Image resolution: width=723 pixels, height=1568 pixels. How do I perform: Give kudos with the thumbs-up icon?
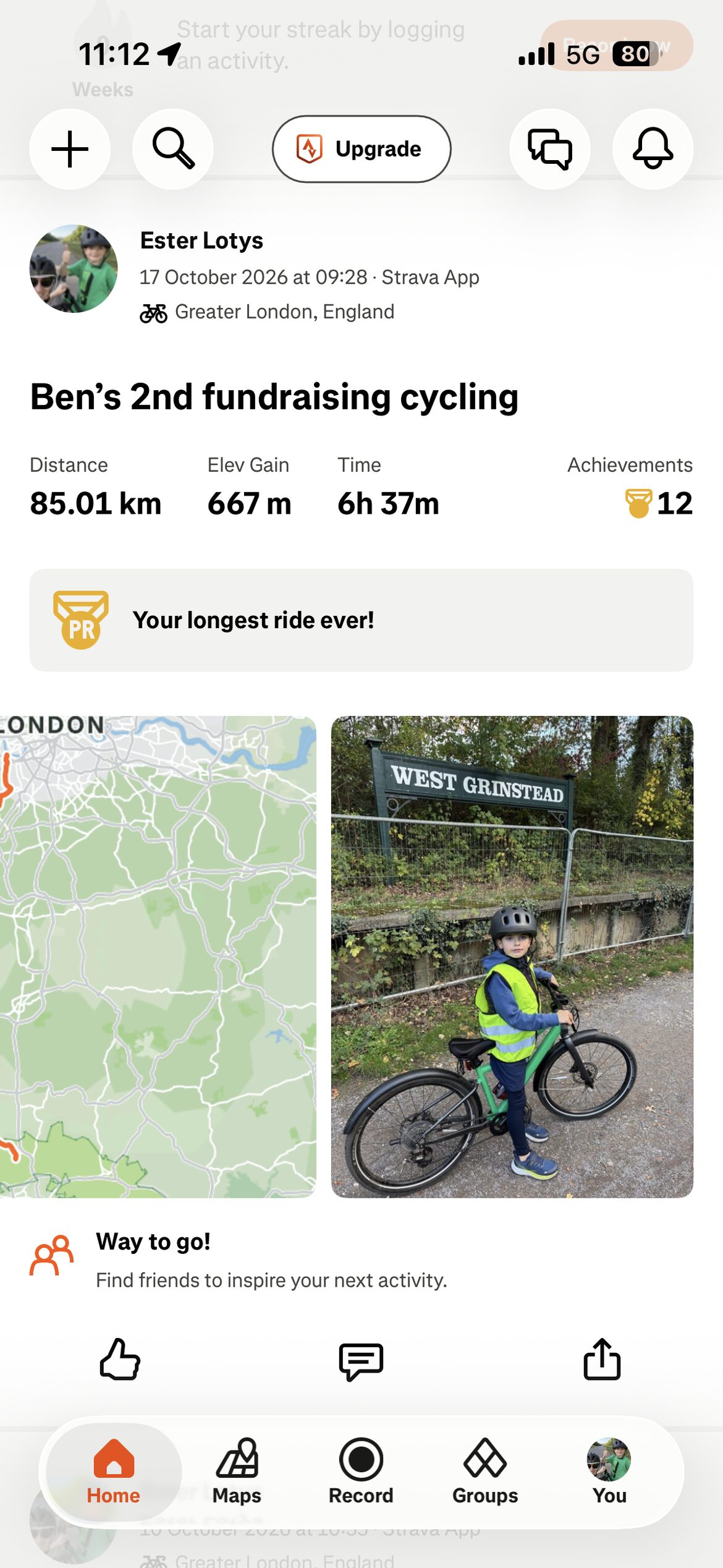120,1359
